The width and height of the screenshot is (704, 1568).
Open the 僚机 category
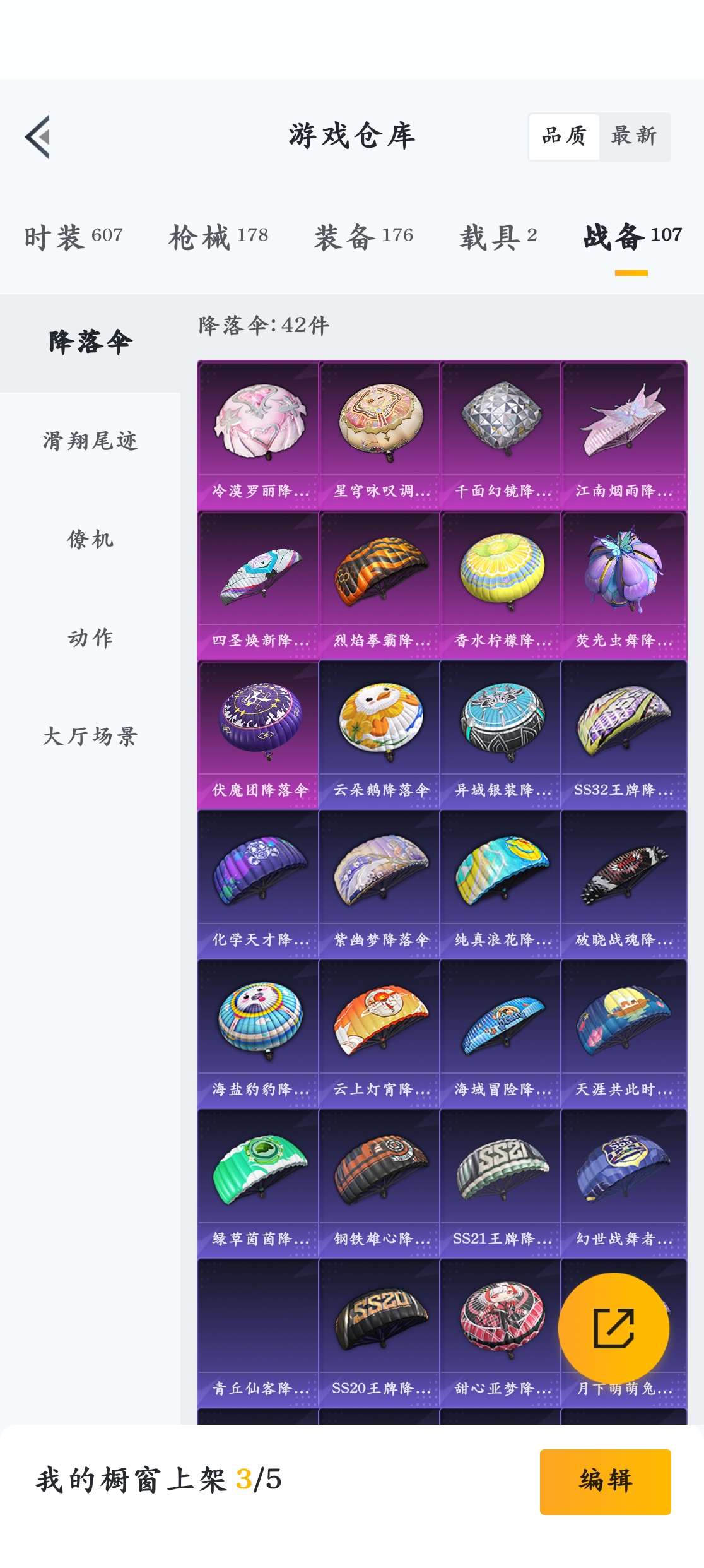(x=90, y=540)
